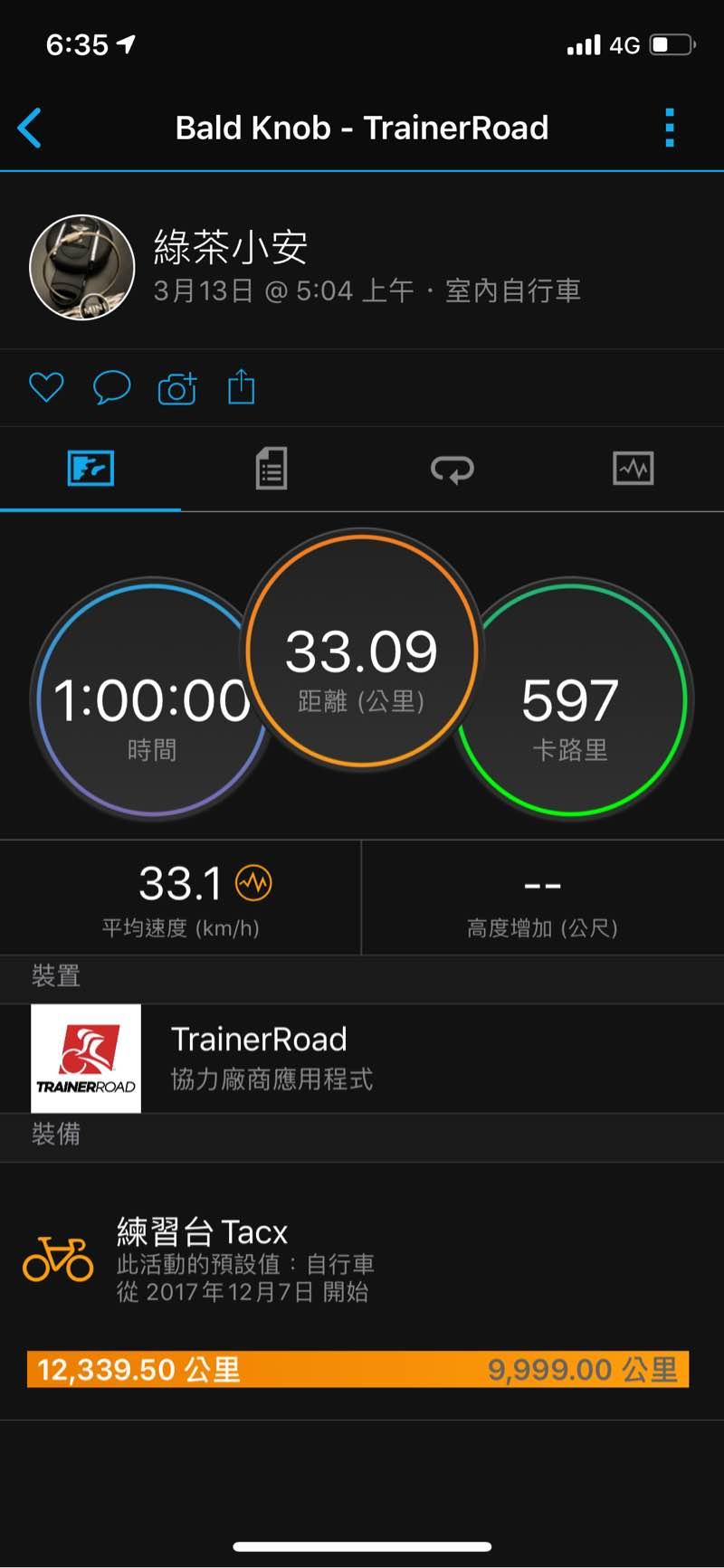This screenshot has height=1568, width=724.
Task: Open 綠茶小安's profile avatar
Action: (82, 268)
